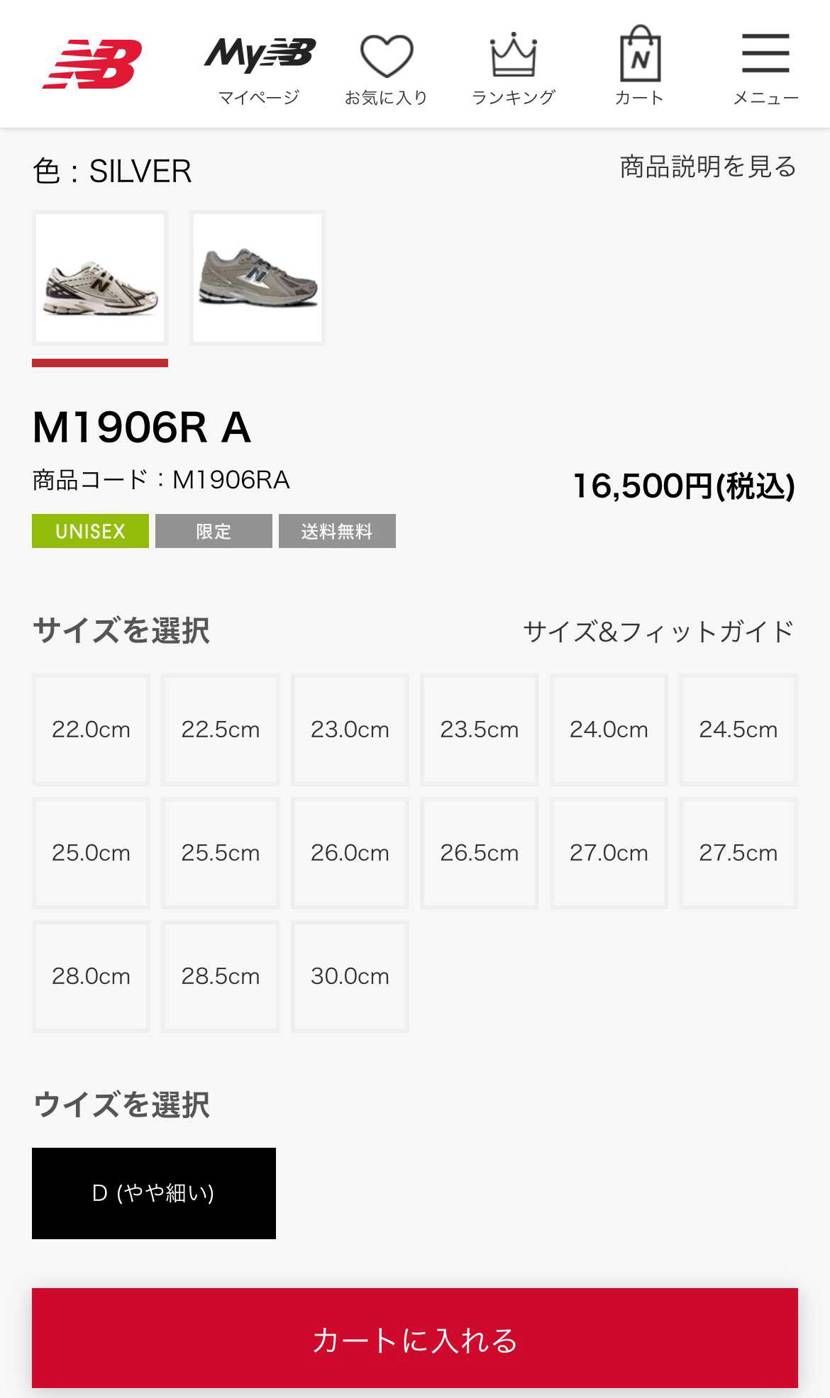The width and height of the screenshot is (830, 1398).
Task: Open サイズ&フィットガイド
Action: coord(658,632)
